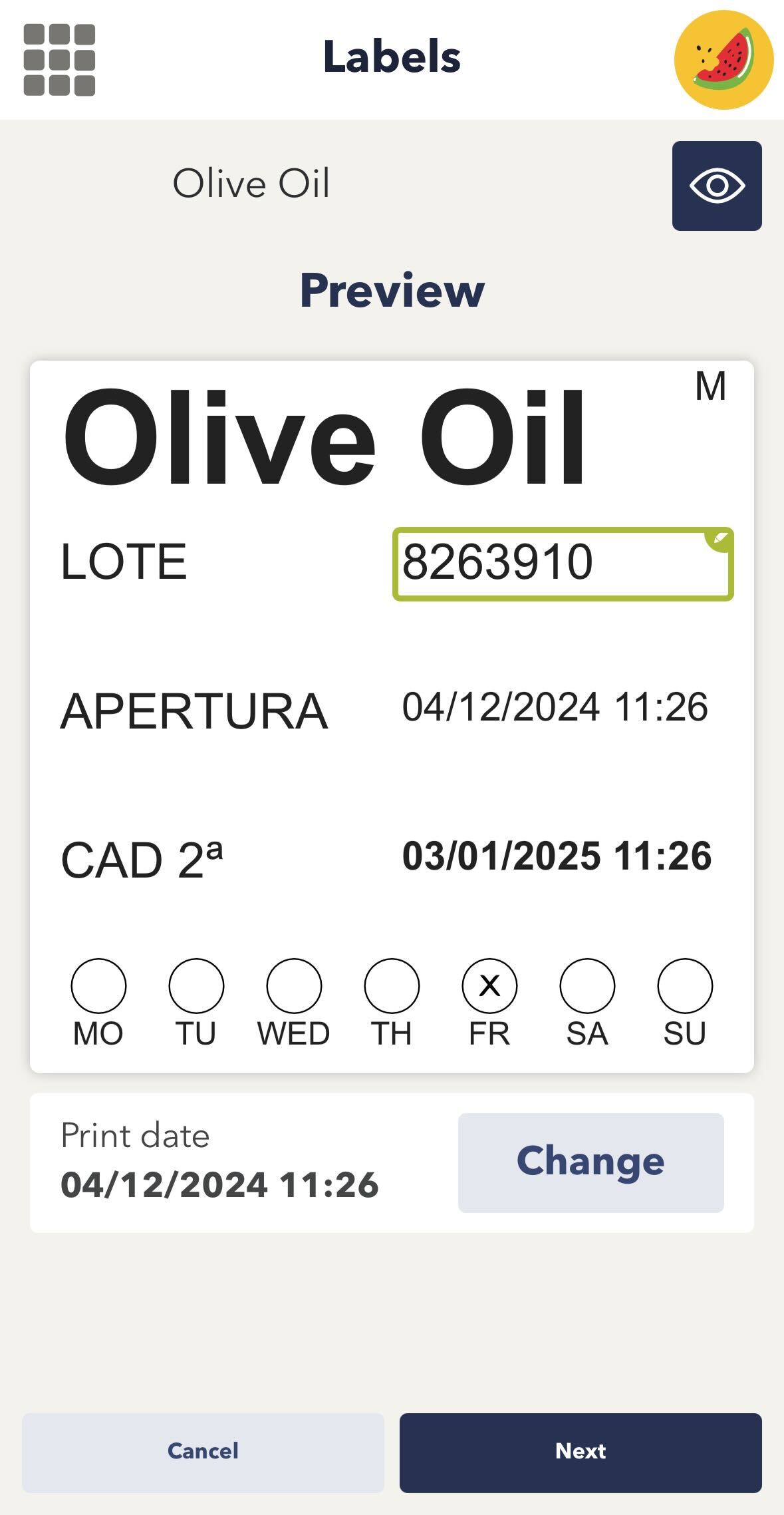This screenshot has height=1515, width=784.
Task: Continue with the Next button
Action: coord(581,1452)
